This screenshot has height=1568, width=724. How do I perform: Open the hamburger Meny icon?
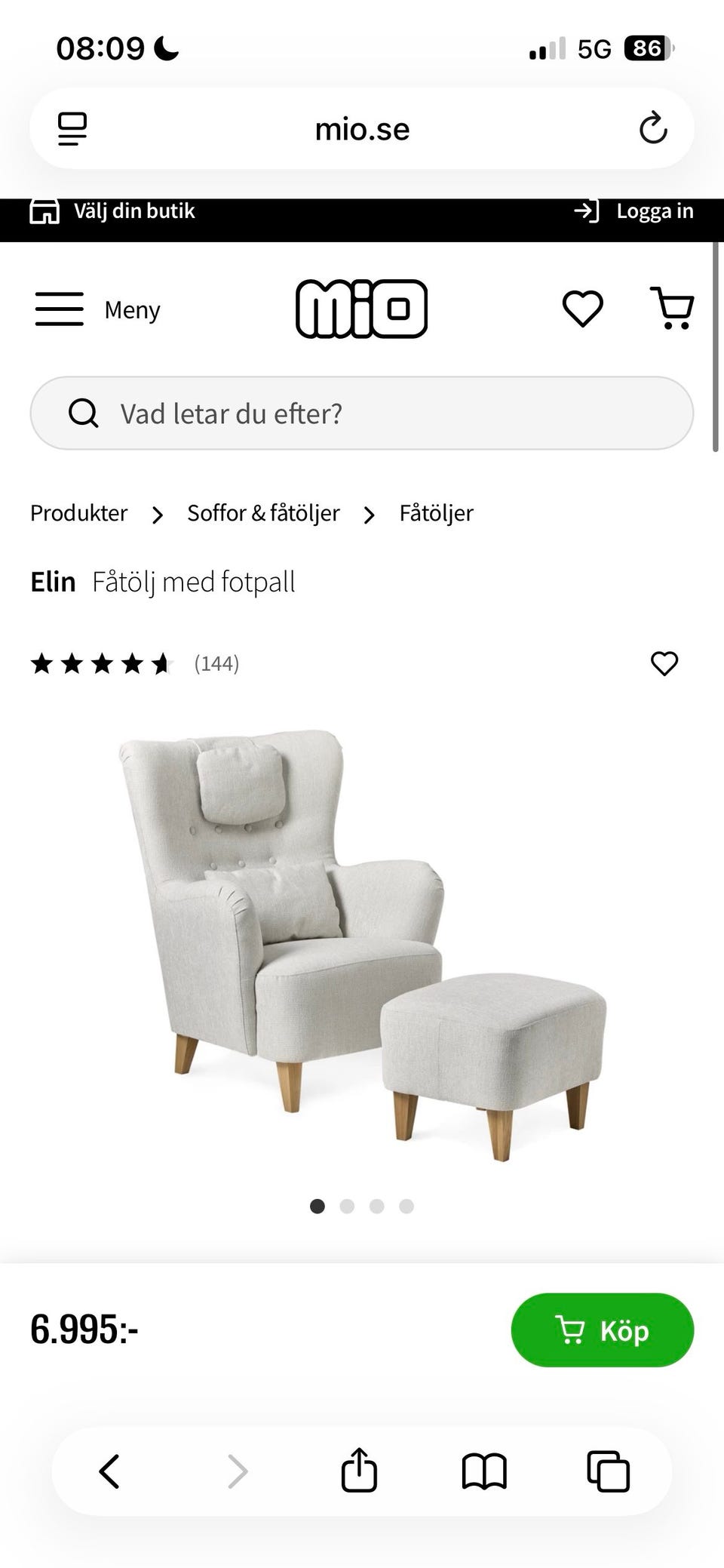[x=60, y=309]
